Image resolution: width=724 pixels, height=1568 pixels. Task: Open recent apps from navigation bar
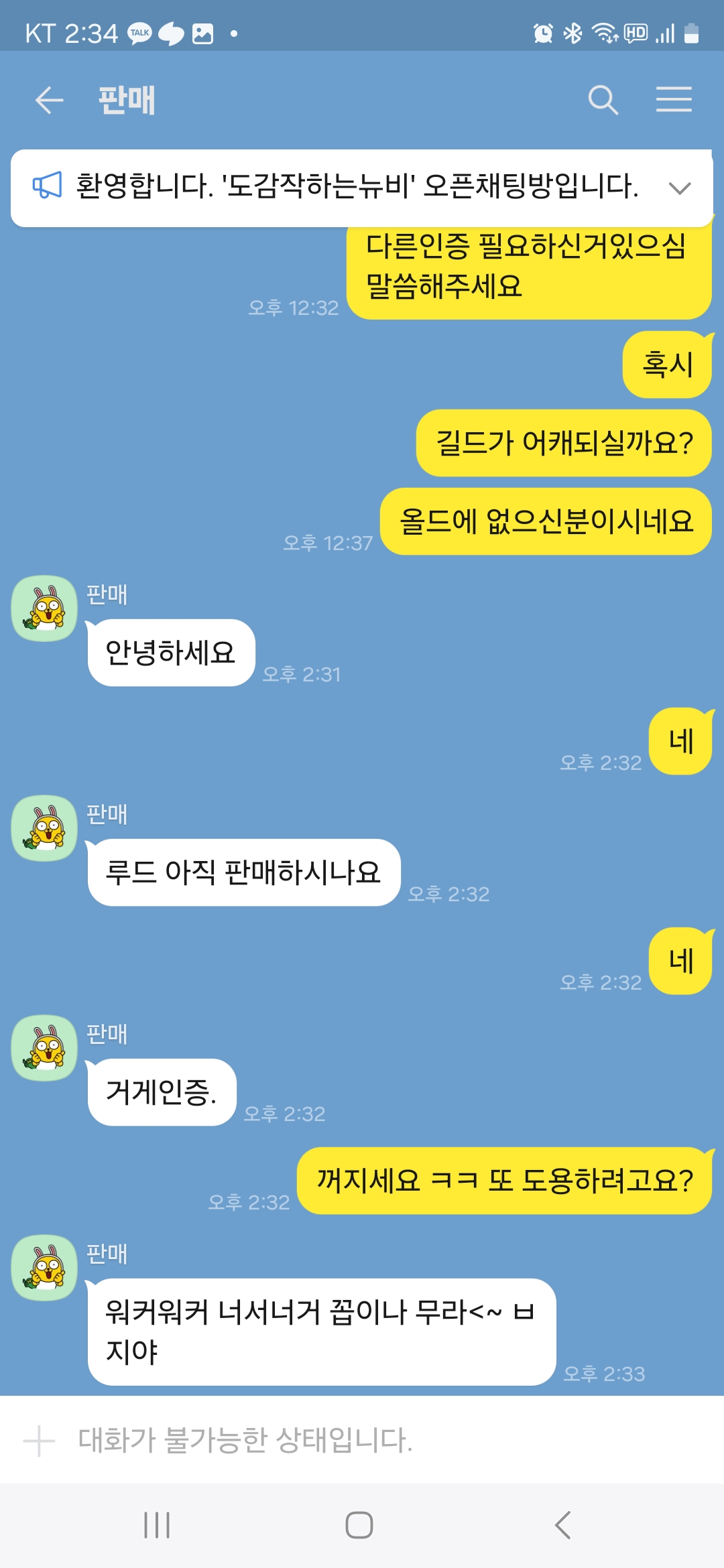pos(157,1525)
